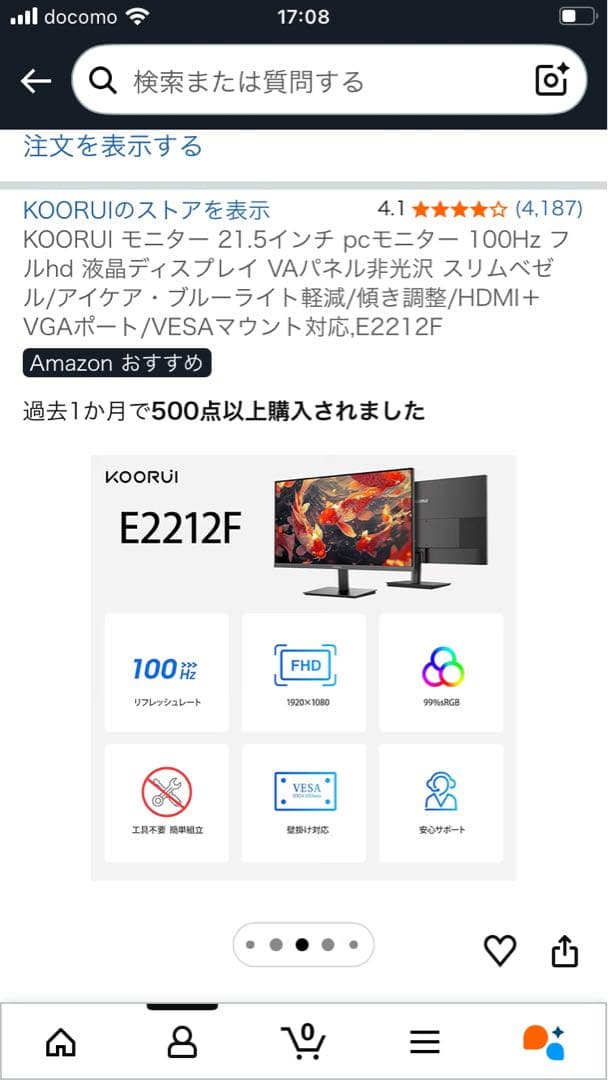Visit KOORUIのストアを表示 link
The width and height of the screenshot is (608, 1080).
[147, 210]
